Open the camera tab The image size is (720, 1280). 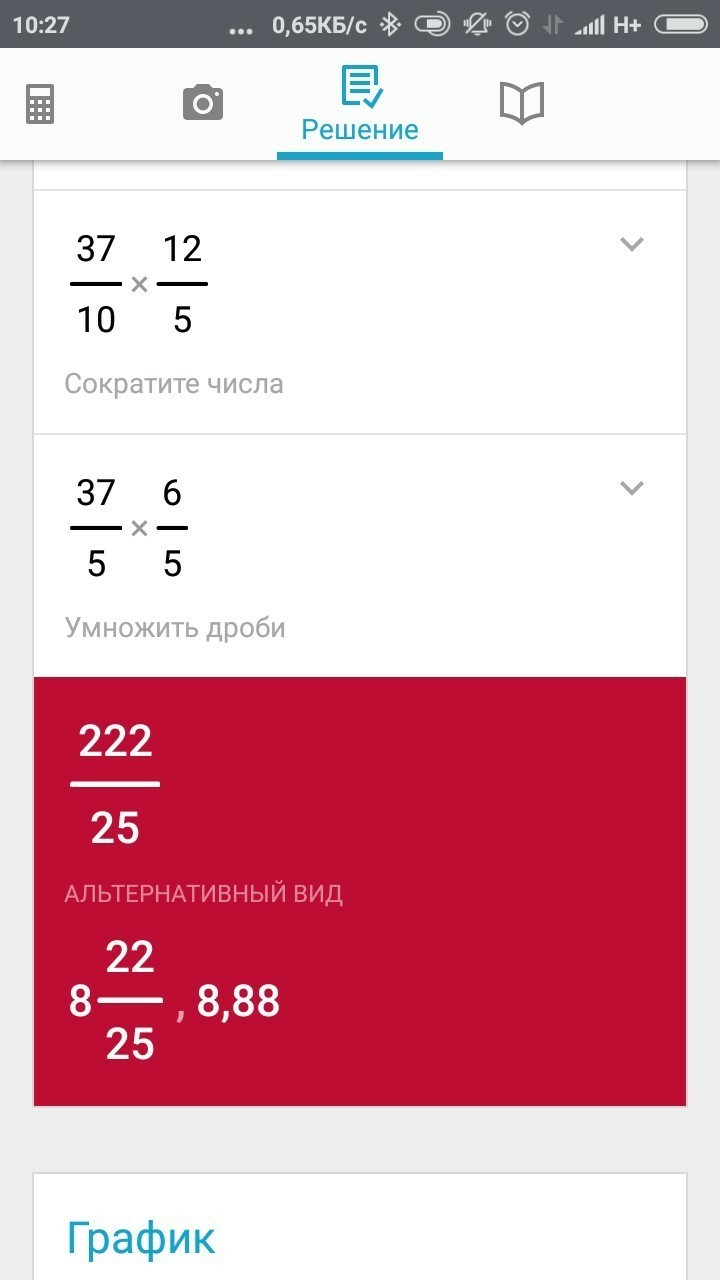coord(203,103)
